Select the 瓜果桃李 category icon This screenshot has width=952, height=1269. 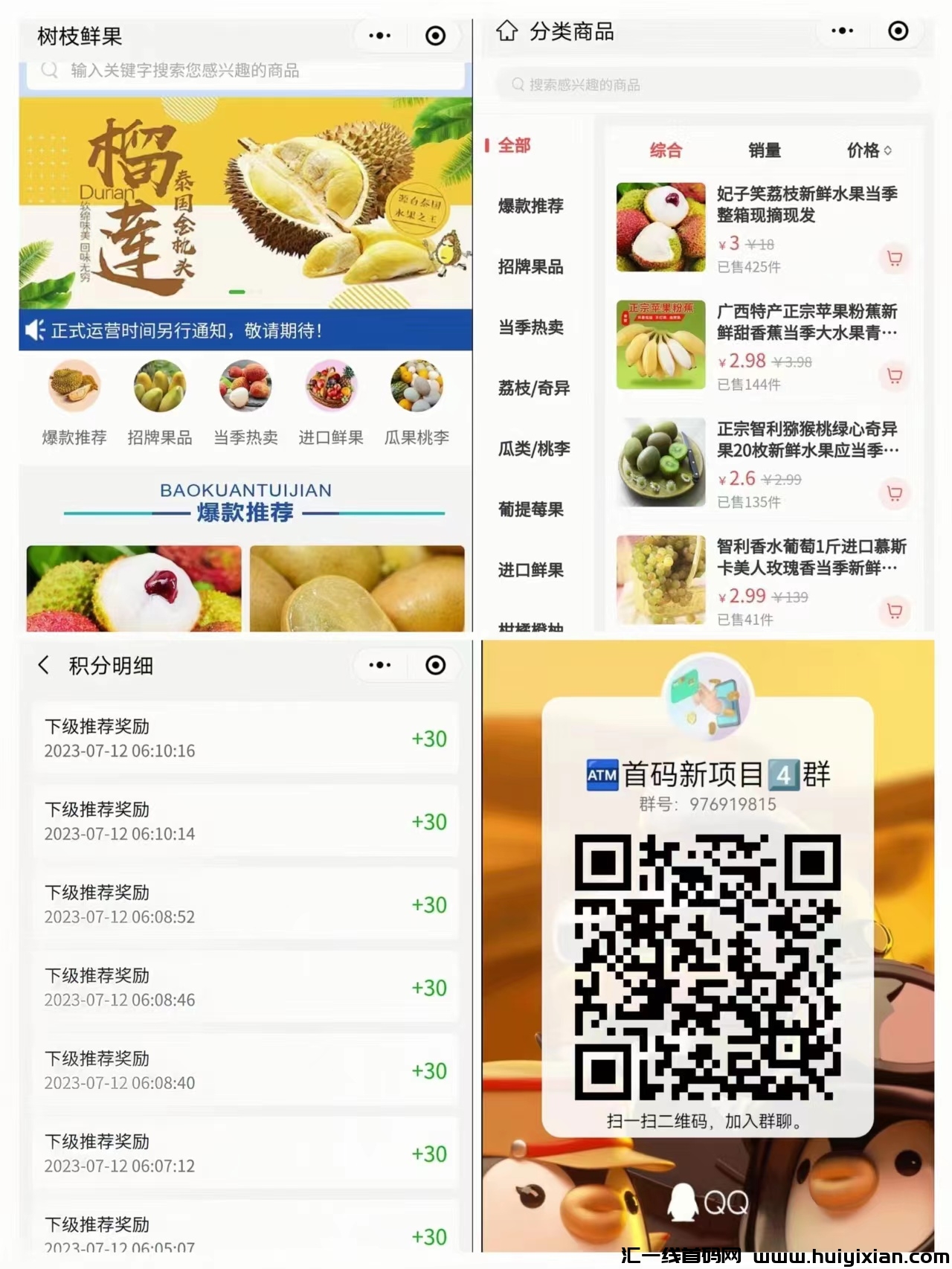click(417, 385)
